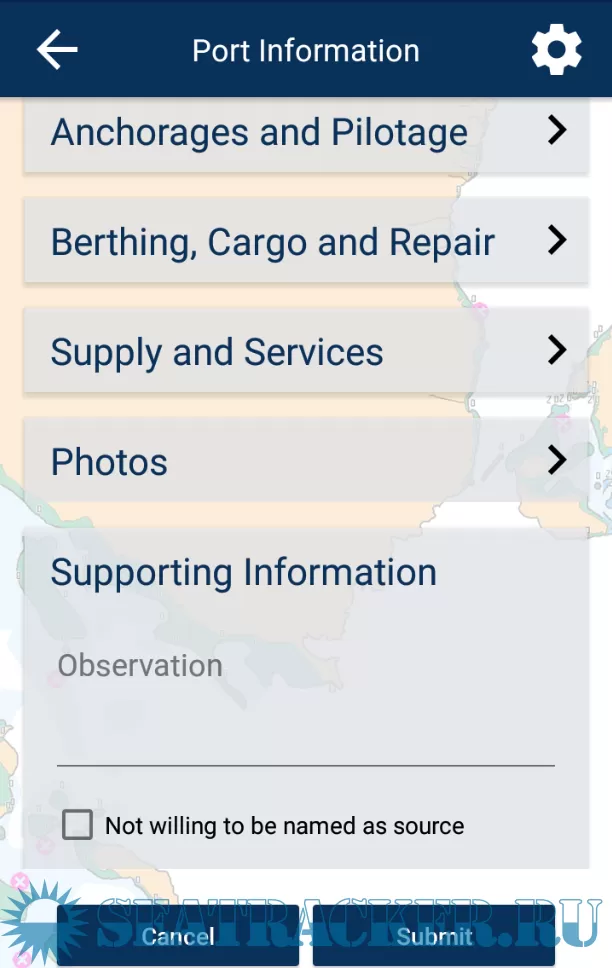Check Not willing to be named as source
Screen dimensions: 612x968
77,825
